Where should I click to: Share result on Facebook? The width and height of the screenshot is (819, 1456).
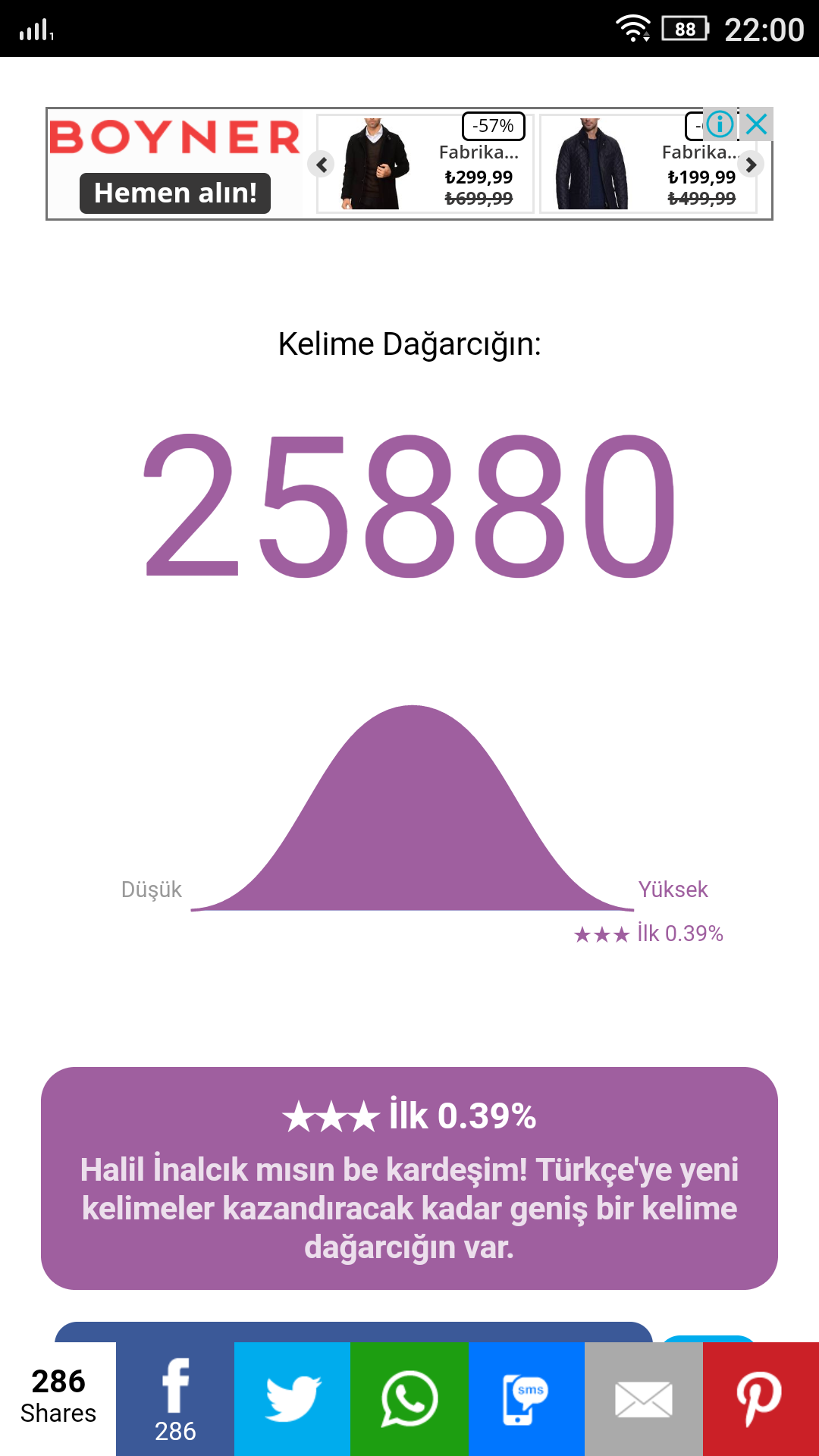[175, 1399]
